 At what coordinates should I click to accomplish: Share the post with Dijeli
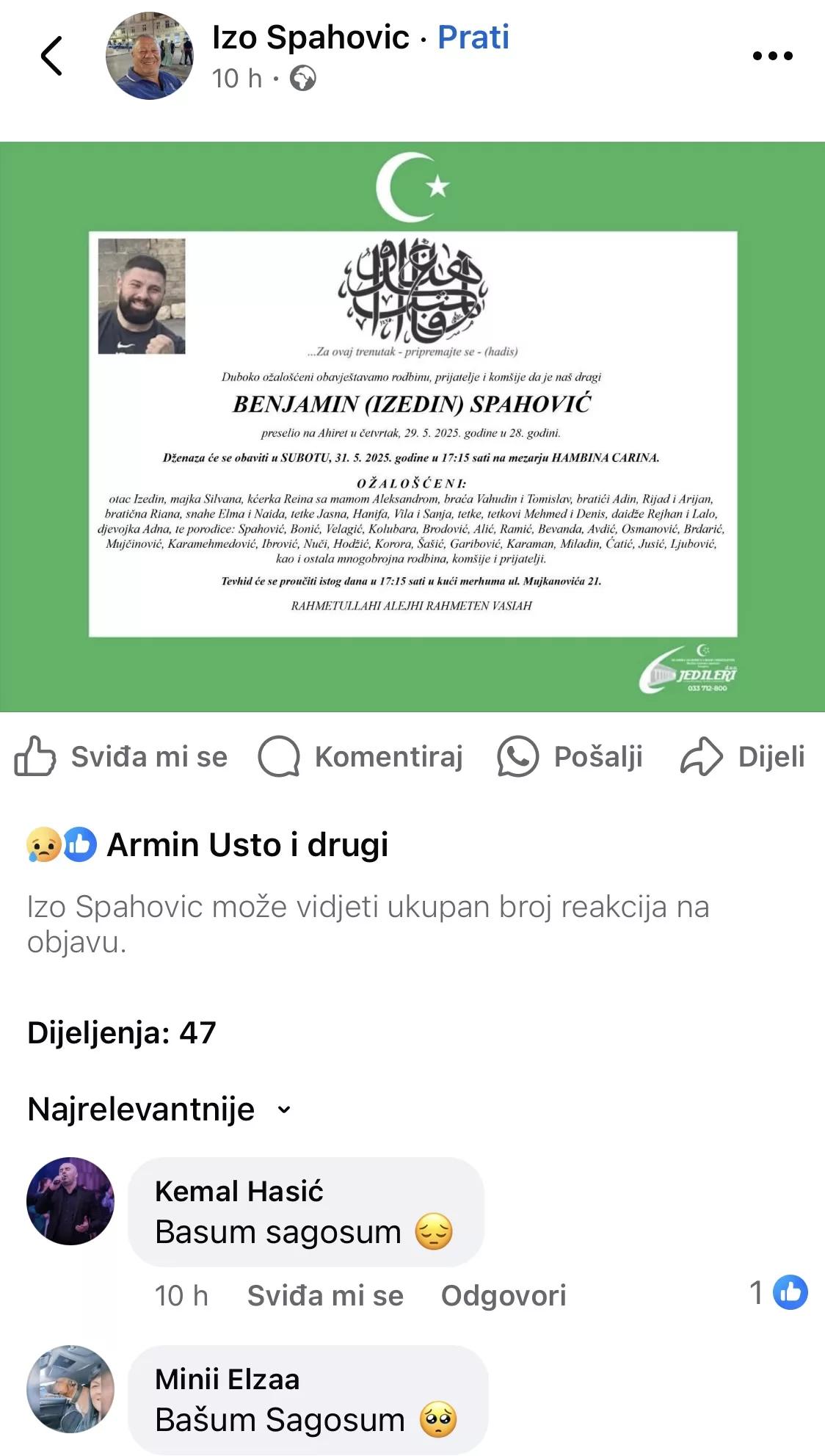743,757
